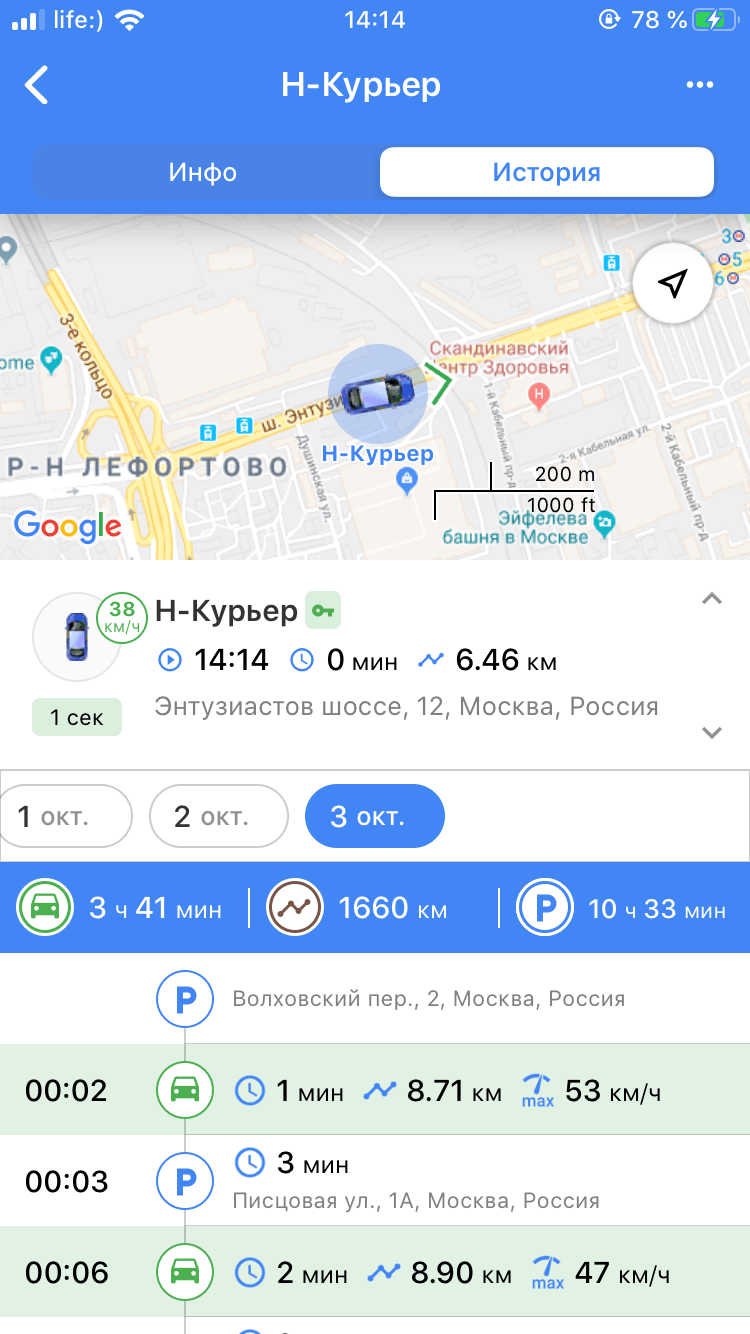Tap the green car movement icon showing 1 мин
The height and width of the screenshot is (1334, 750).
pyautogui.click(x=184, y=1089)
